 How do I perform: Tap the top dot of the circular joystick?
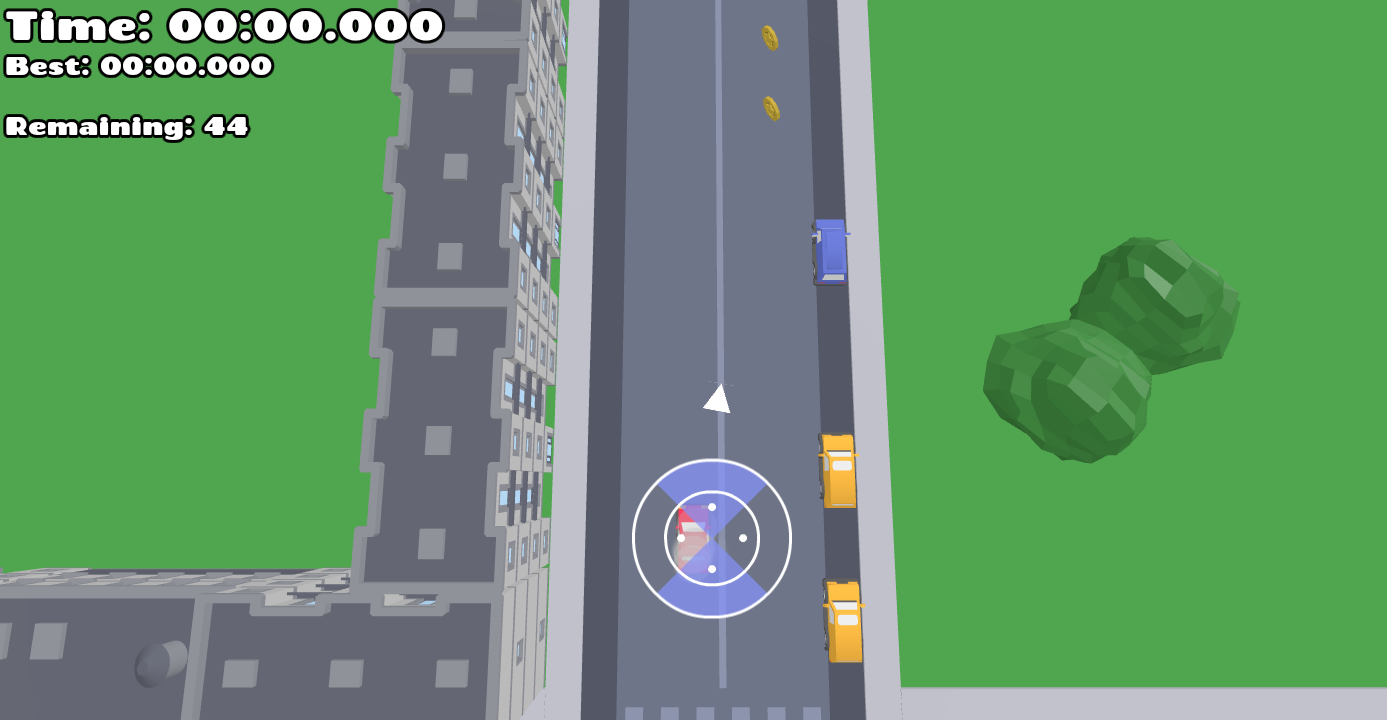712,507
